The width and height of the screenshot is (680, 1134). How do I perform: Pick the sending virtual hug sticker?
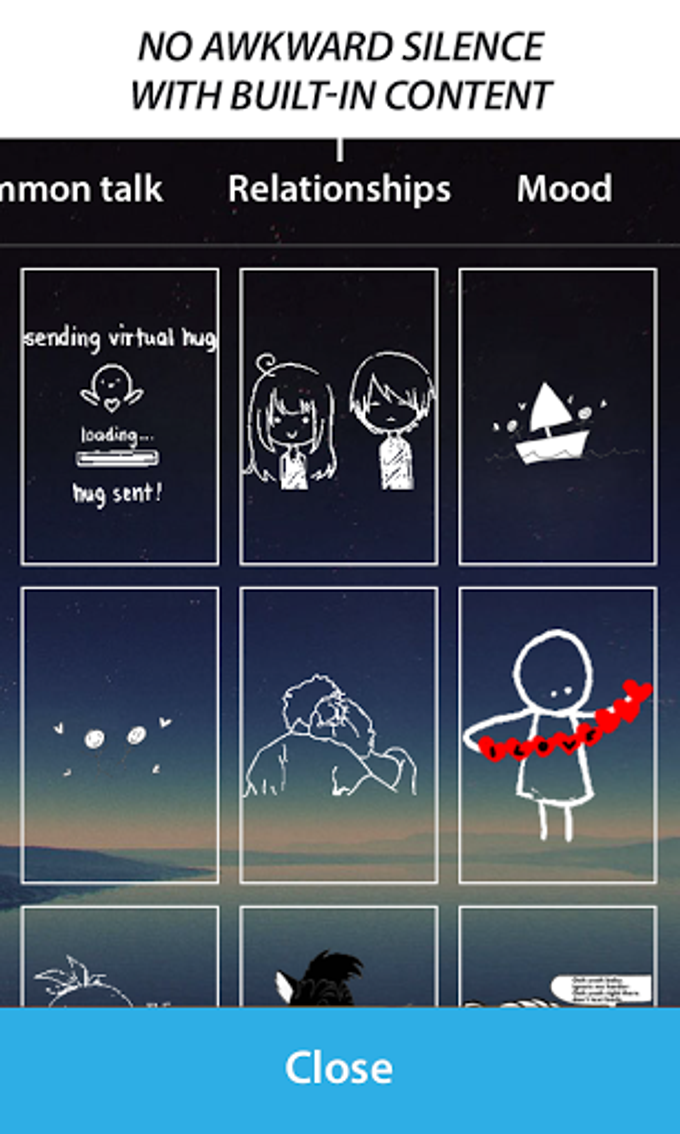pyautogui.click(x=120, y=416)
